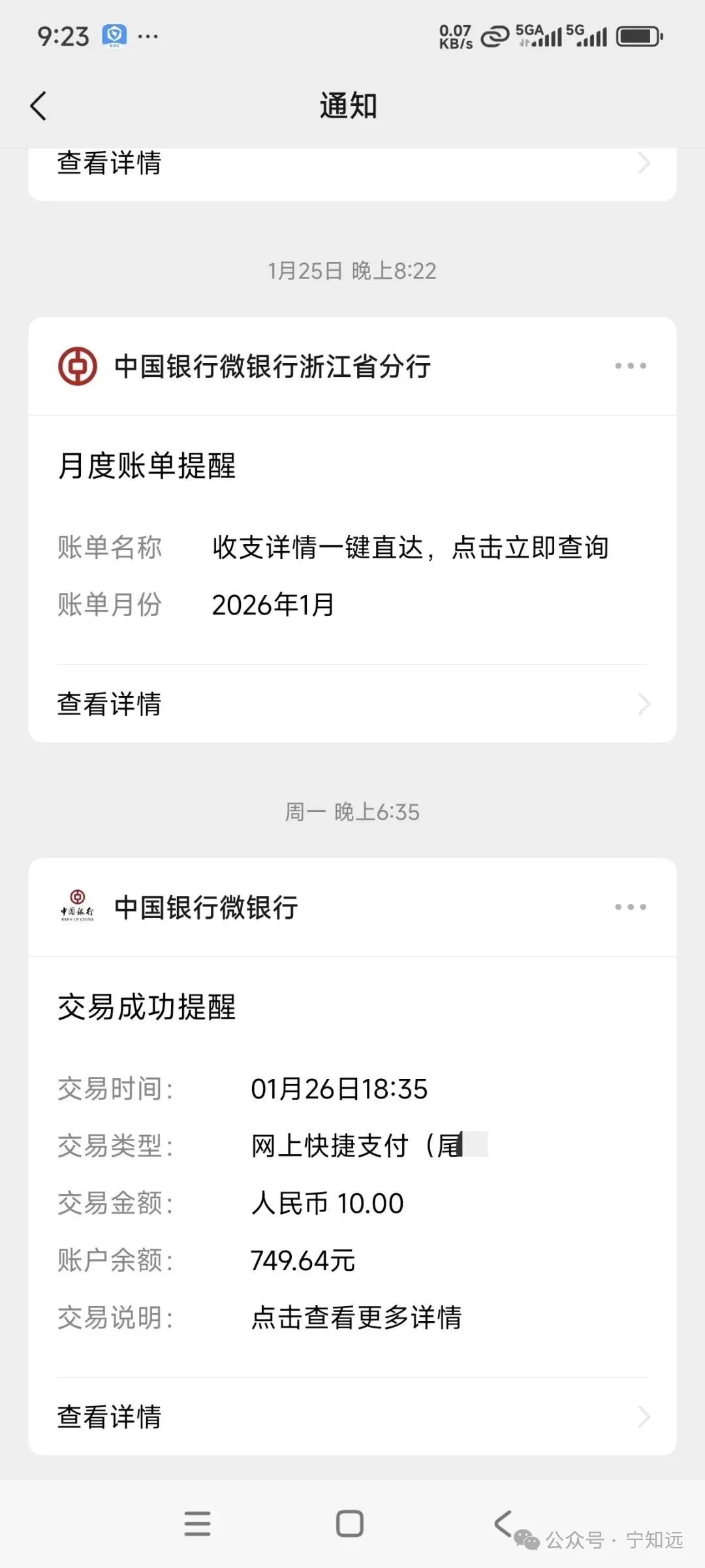Tap the system home button
Image resolution: width=705 pixels, height=1568 pixels.
[x=350, y=1524]
